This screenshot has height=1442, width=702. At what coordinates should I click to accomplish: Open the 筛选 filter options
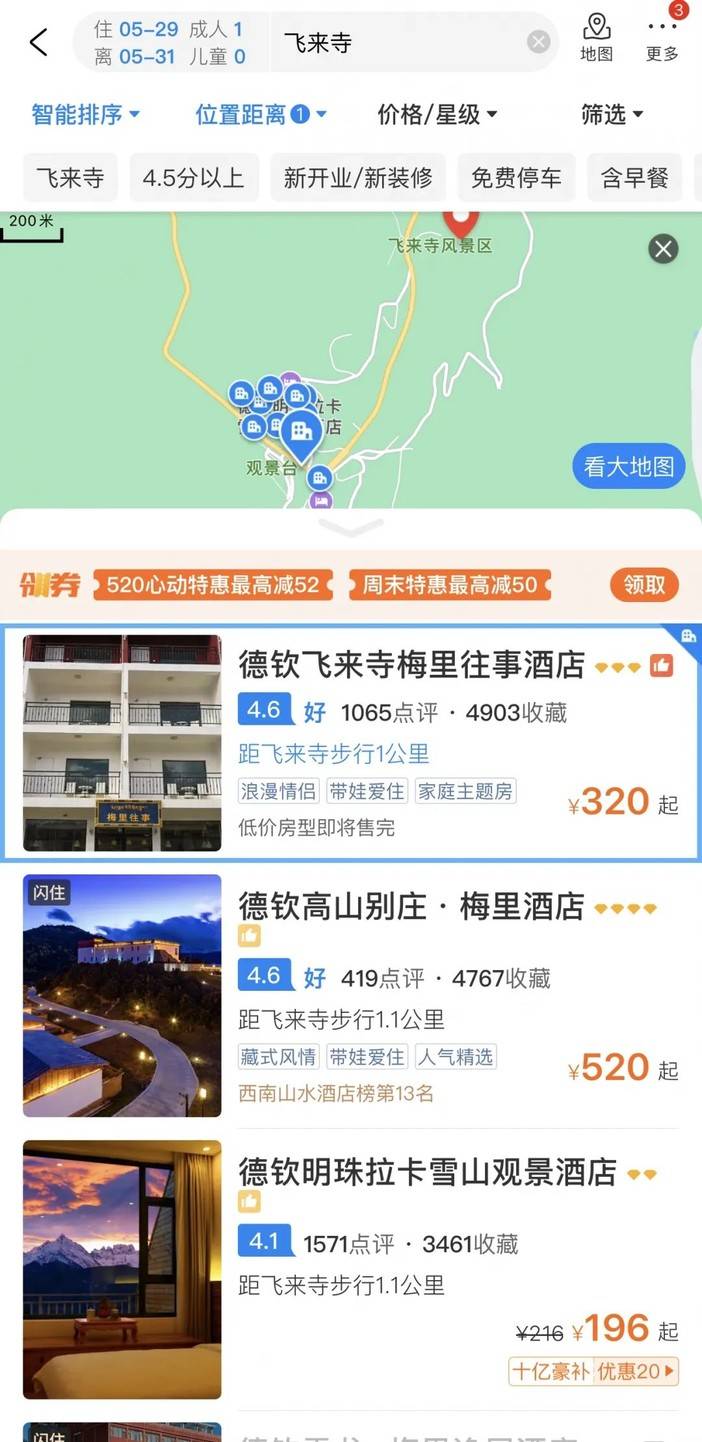point(612,115)
